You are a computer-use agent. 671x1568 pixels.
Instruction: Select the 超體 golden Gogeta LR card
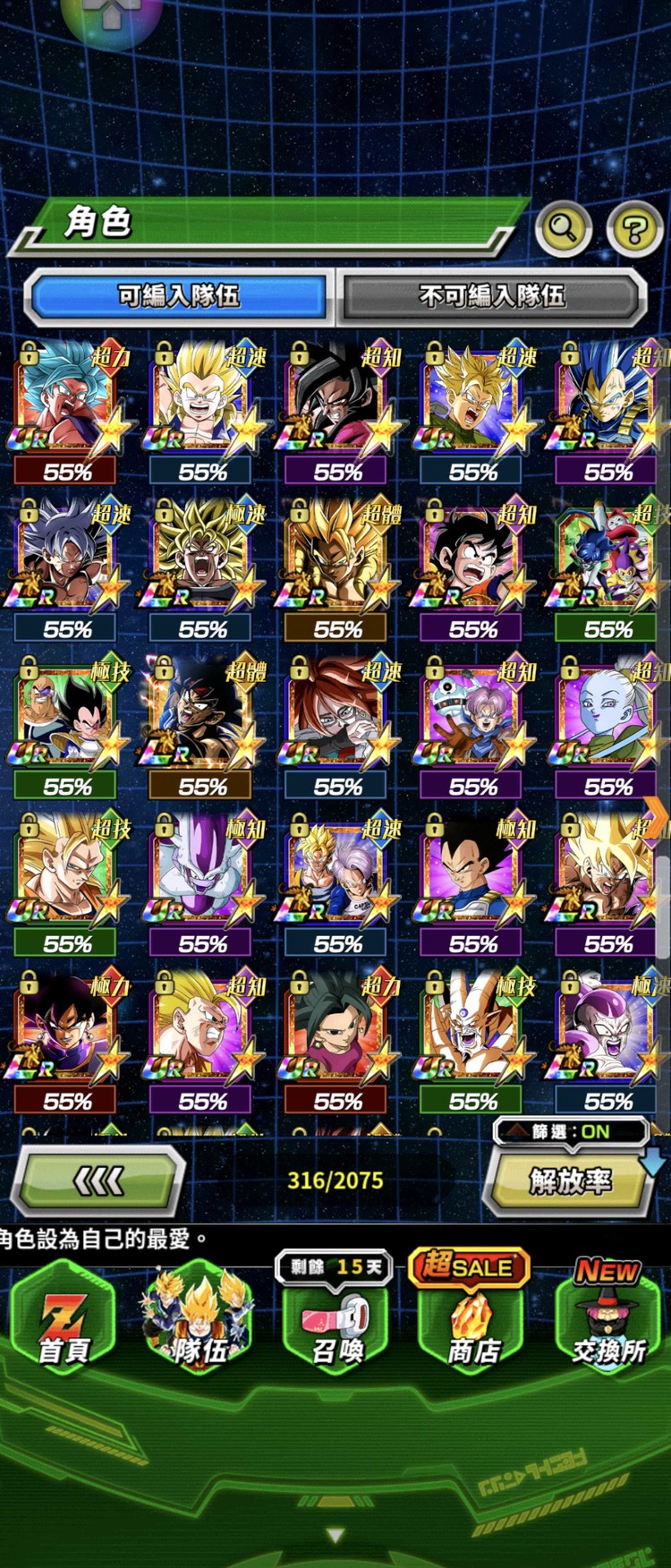click(337, 559)
